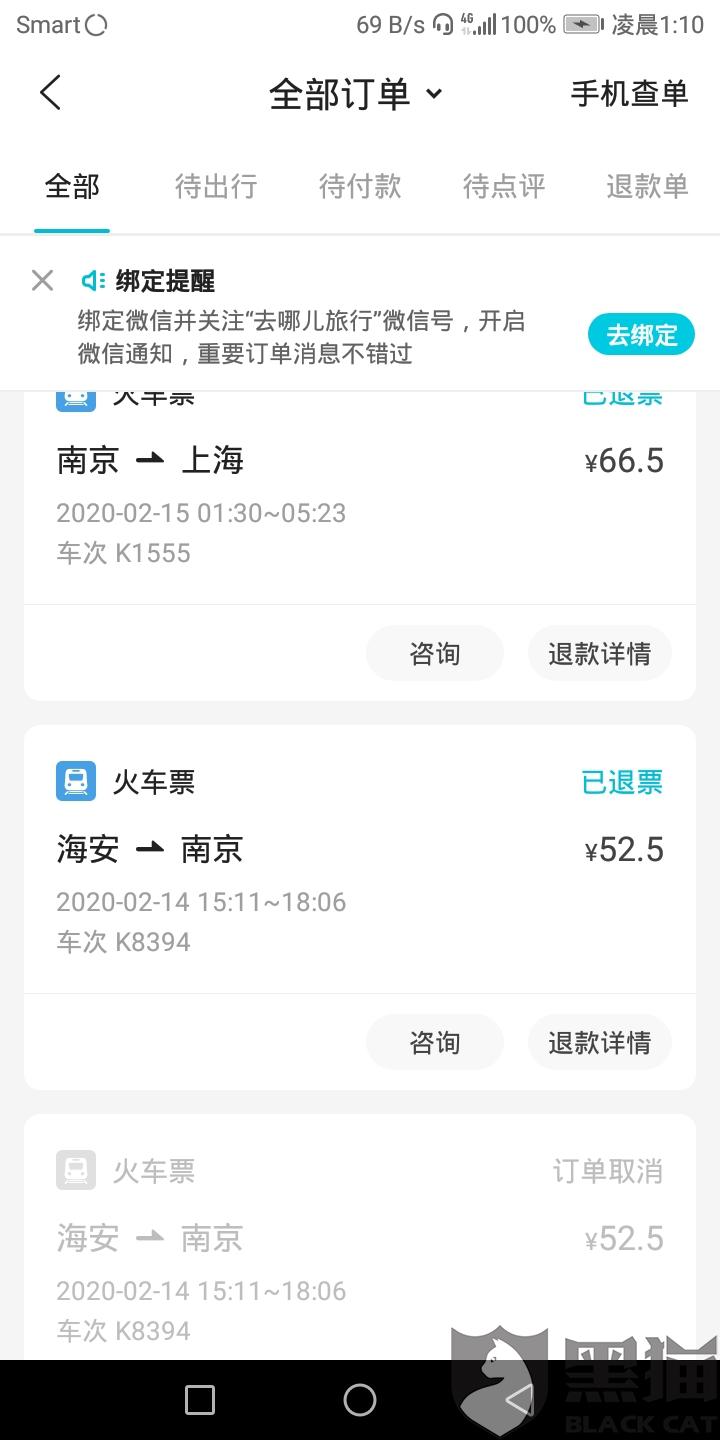Image resolution: width=720 pixels, height=1440 pixels.
Task: Open 手机查单 lookup
Action: [629, 94]
